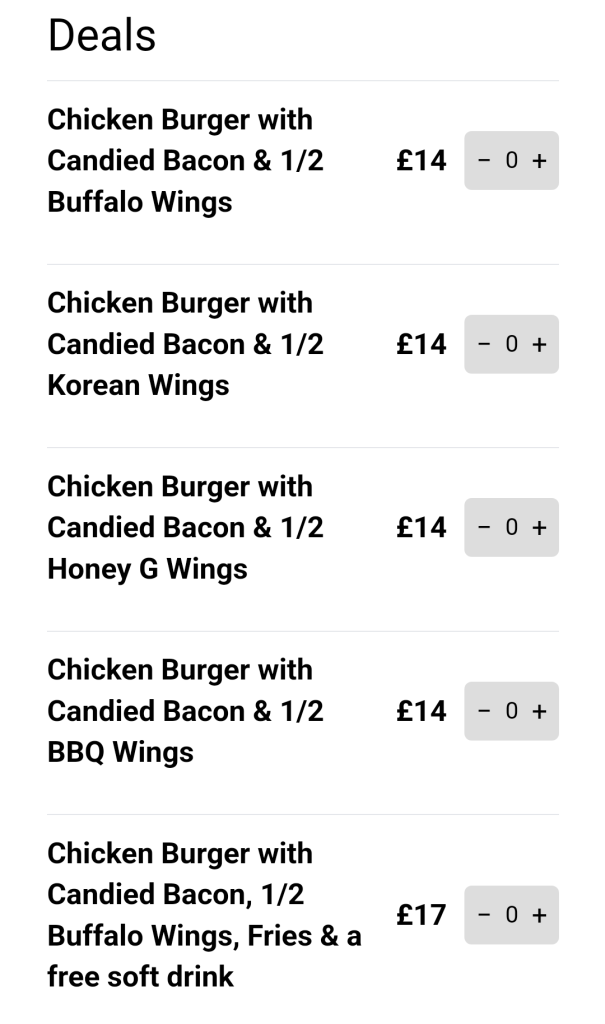This screenshot has width=605, height=1024.
Task: Remove one Honey G Wings deal
Action: tap(484, 528)
